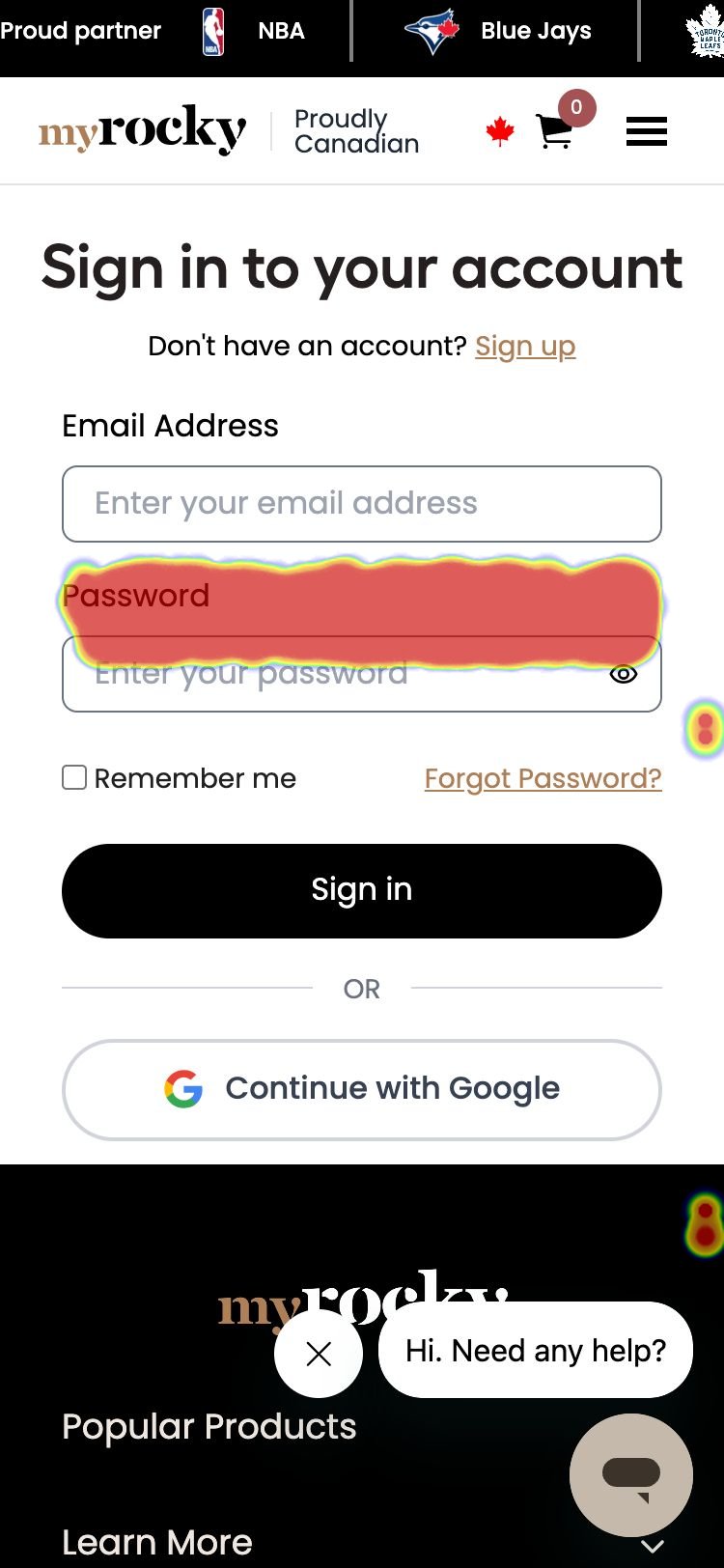Open the chat widget bubble

coord(630,1474)
